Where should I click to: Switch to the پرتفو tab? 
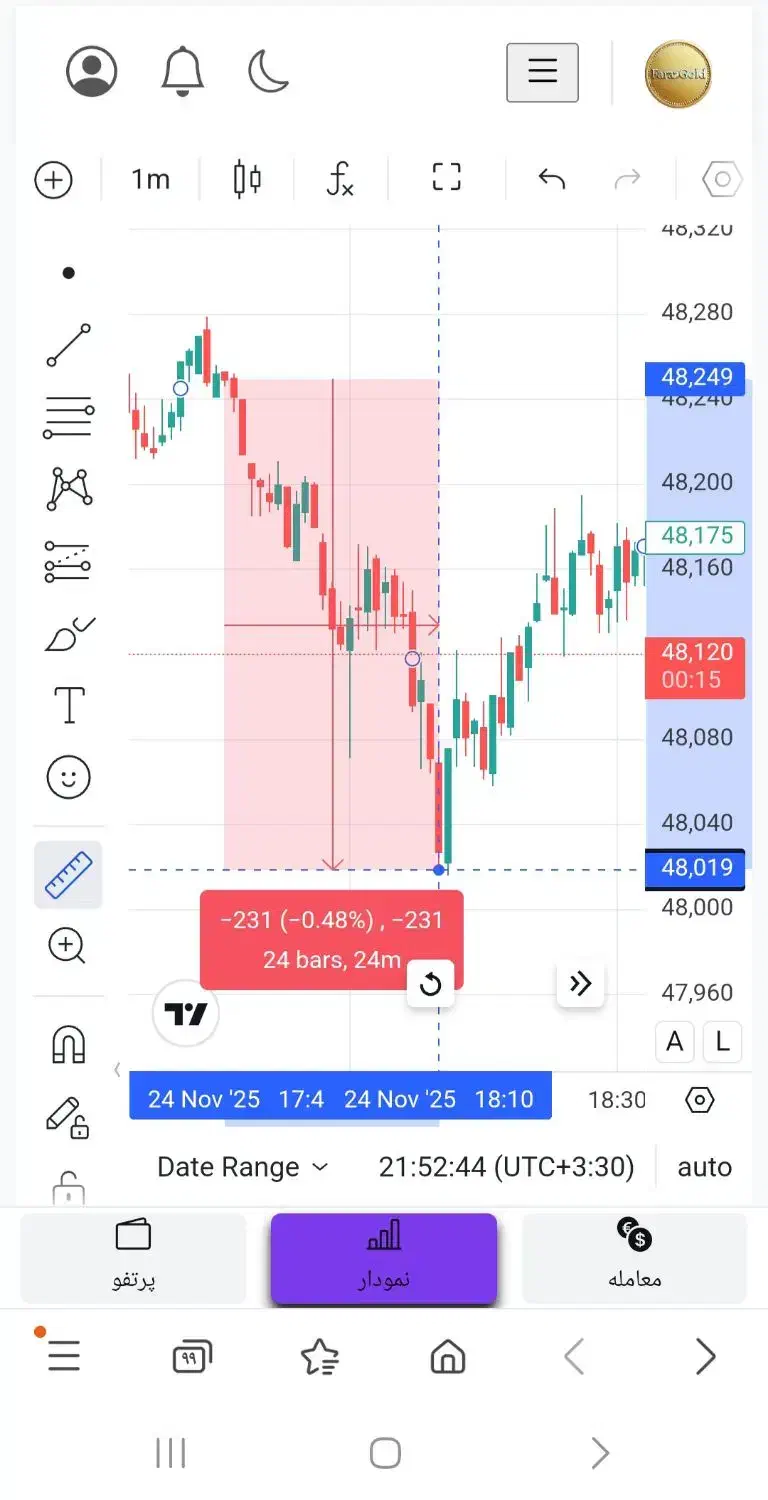point(133,1258)
